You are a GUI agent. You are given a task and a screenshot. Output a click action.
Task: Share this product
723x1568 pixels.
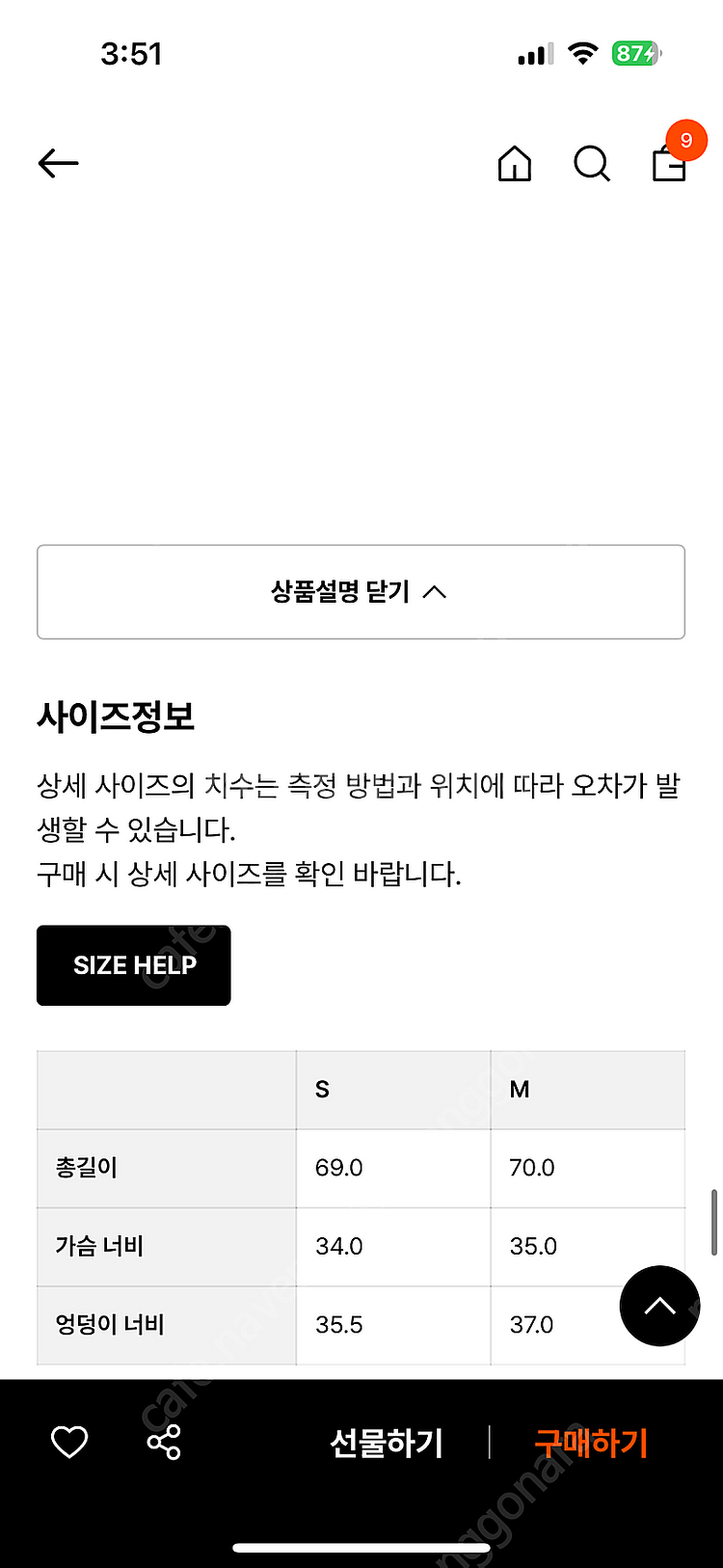(x=164, y=1443)
